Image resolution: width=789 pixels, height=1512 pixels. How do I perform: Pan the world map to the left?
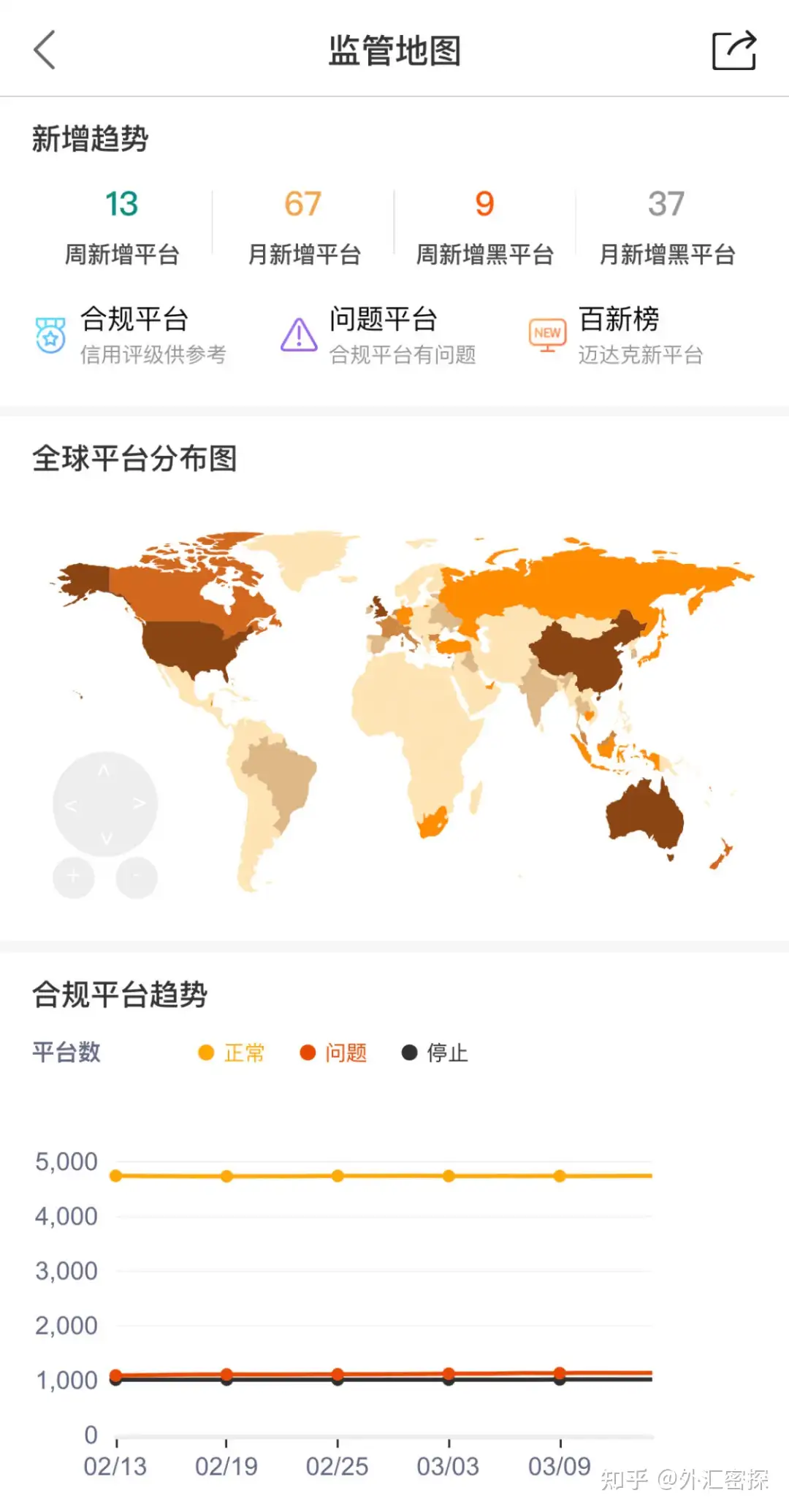coord(71,806)
